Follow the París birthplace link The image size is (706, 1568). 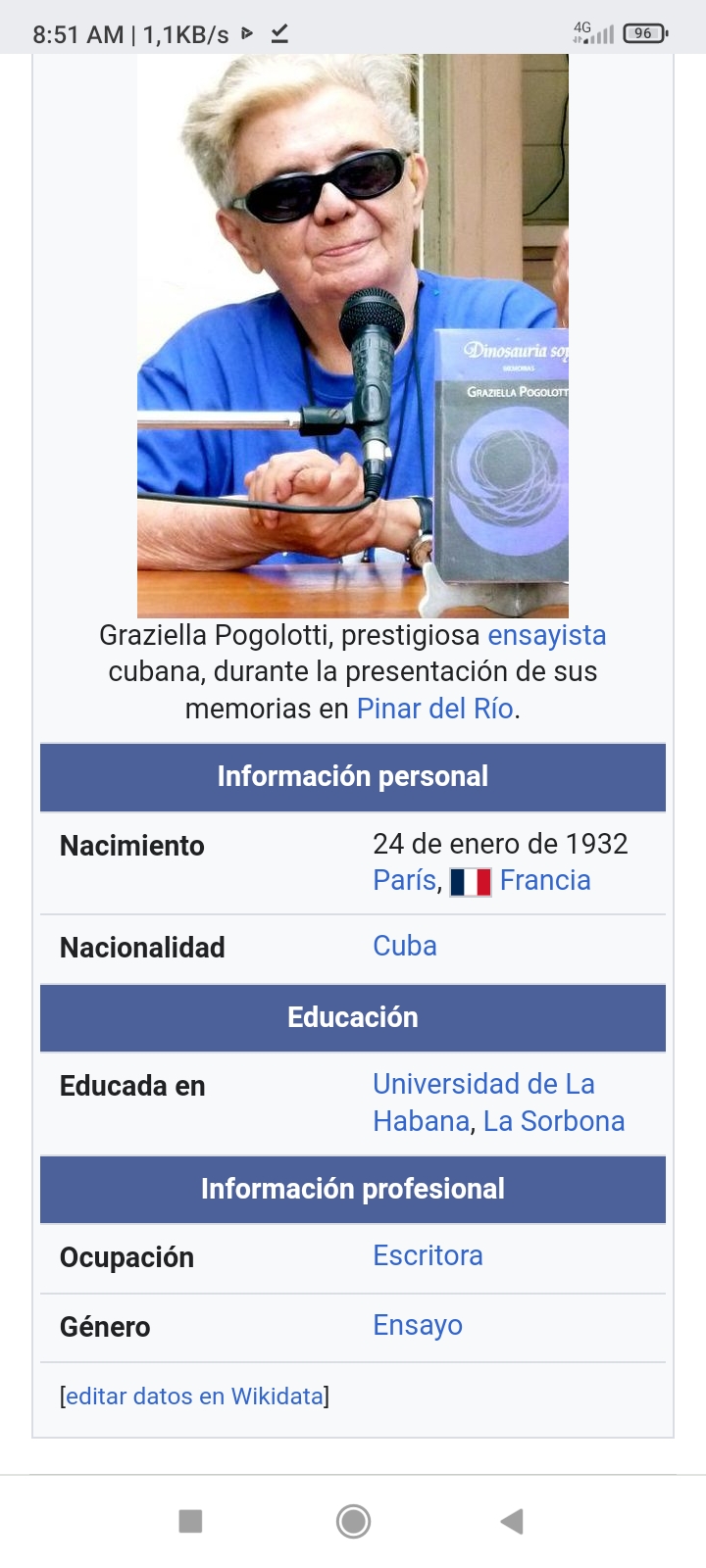coord(403,880)
